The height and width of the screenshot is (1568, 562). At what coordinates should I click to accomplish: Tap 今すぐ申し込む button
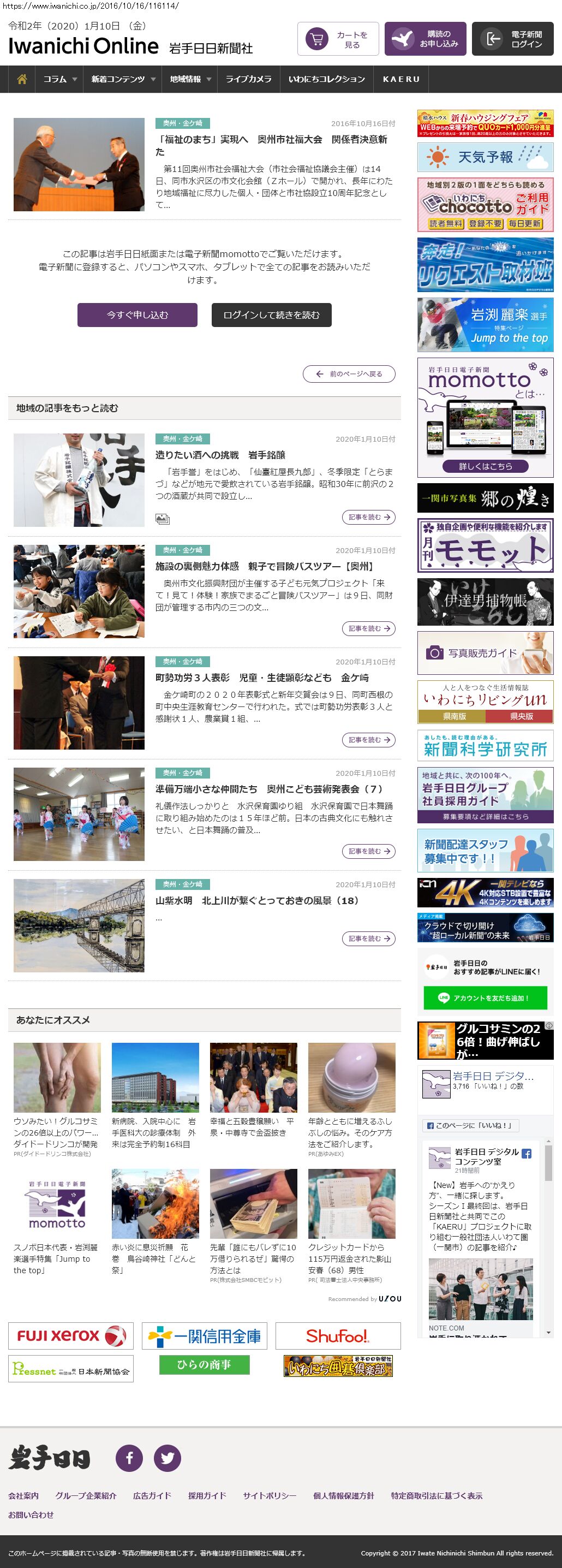pos(137,314)
